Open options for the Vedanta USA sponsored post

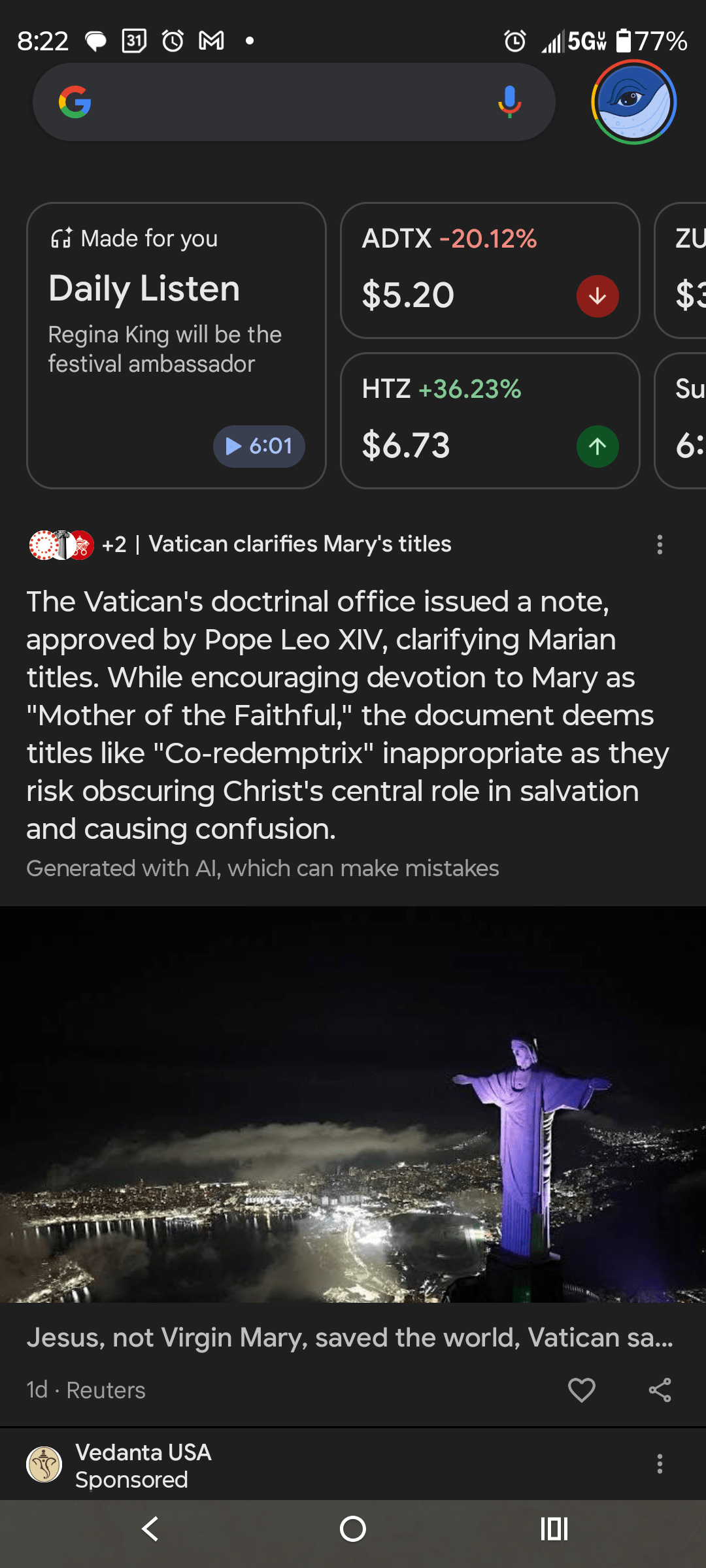(660, 1464)
